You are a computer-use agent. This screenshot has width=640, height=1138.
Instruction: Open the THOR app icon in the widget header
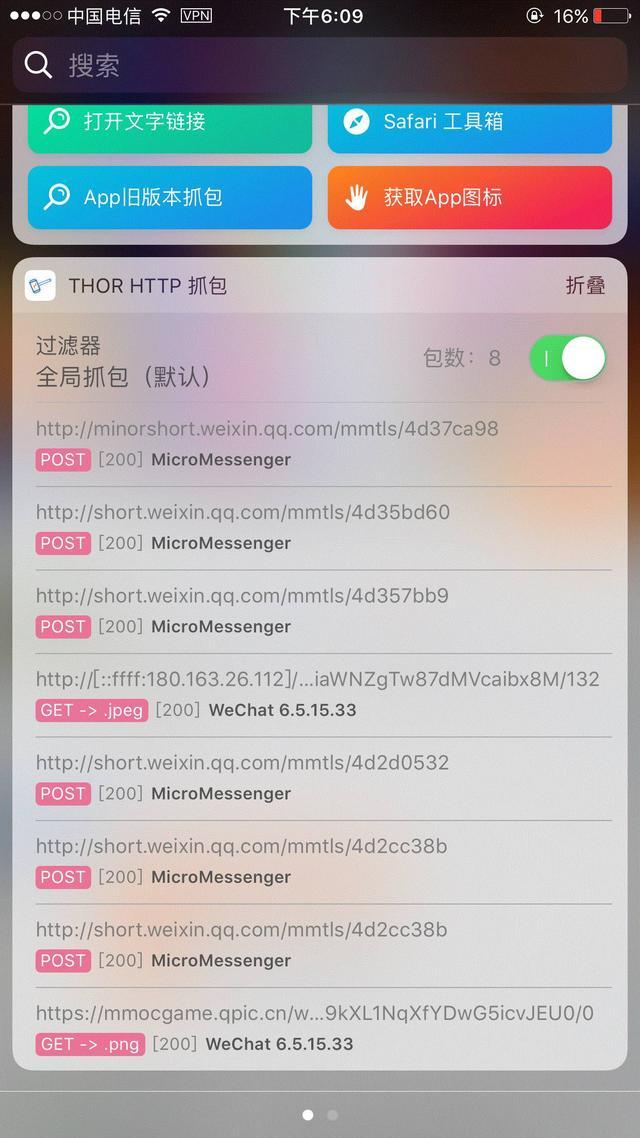click(40, 285)
